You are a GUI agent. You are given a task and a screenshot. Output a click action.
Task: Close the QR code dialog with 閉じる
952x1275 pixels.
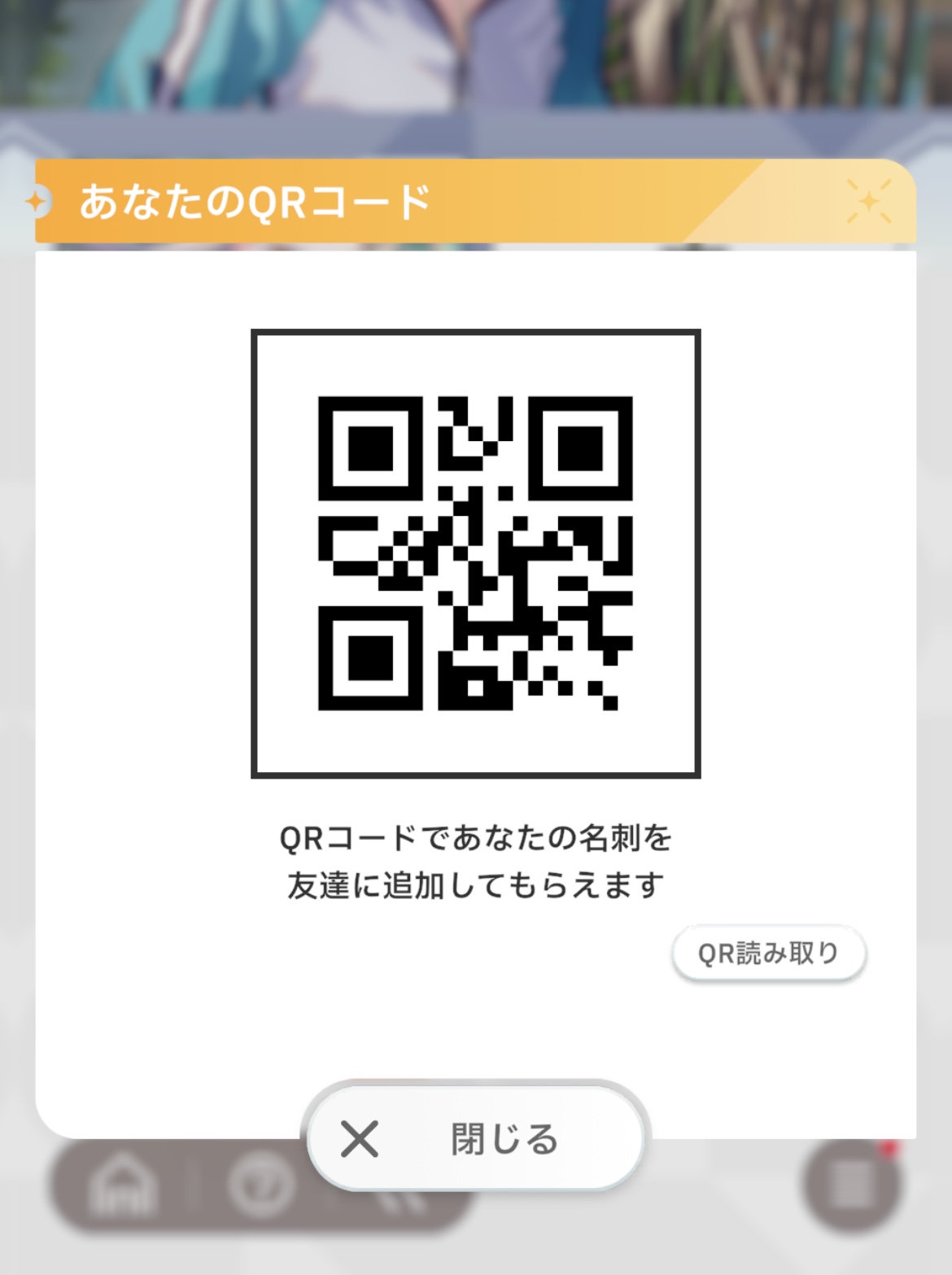476,1138
